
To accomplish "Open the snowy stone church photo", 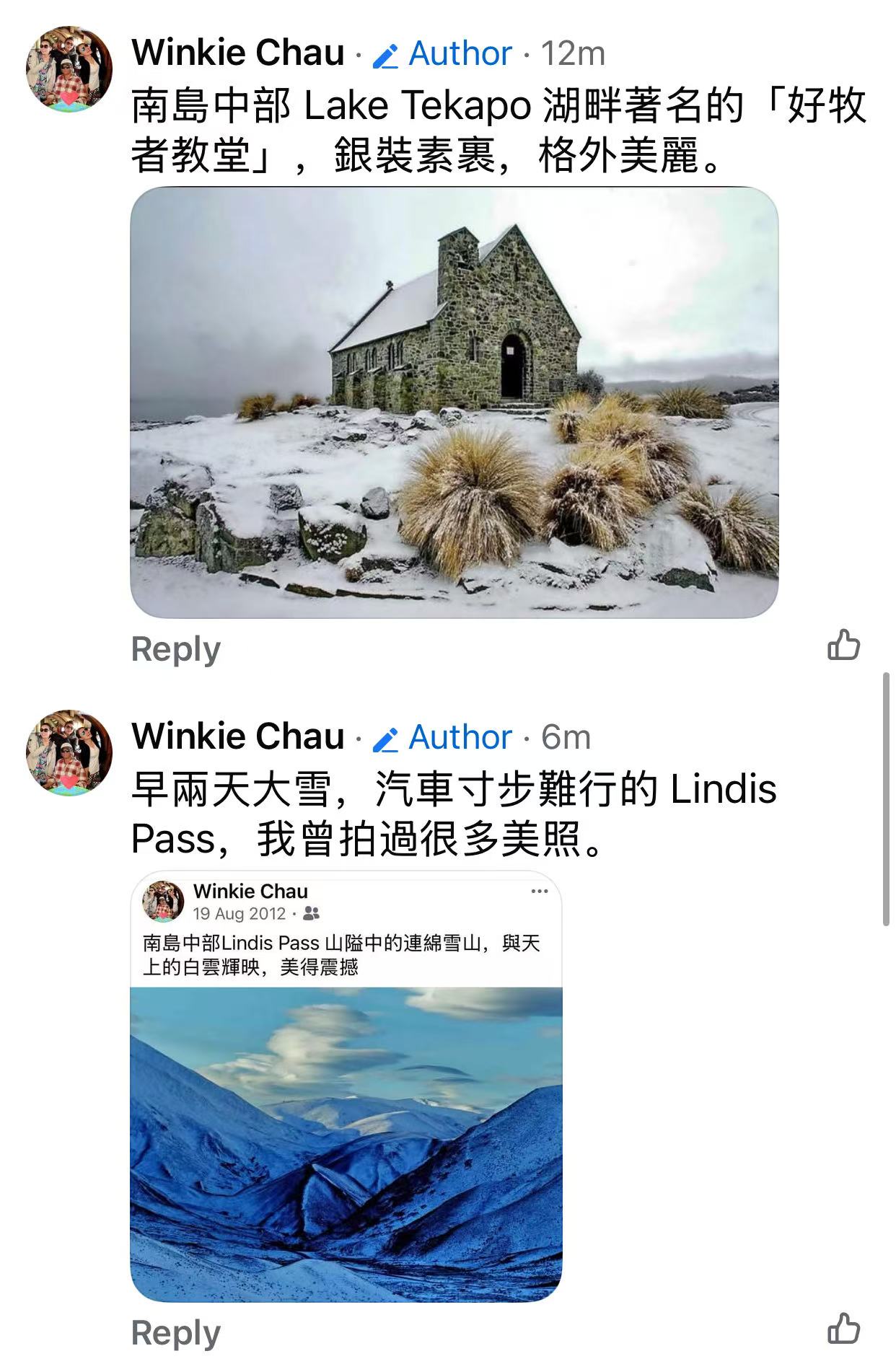I will pos(454,402).
